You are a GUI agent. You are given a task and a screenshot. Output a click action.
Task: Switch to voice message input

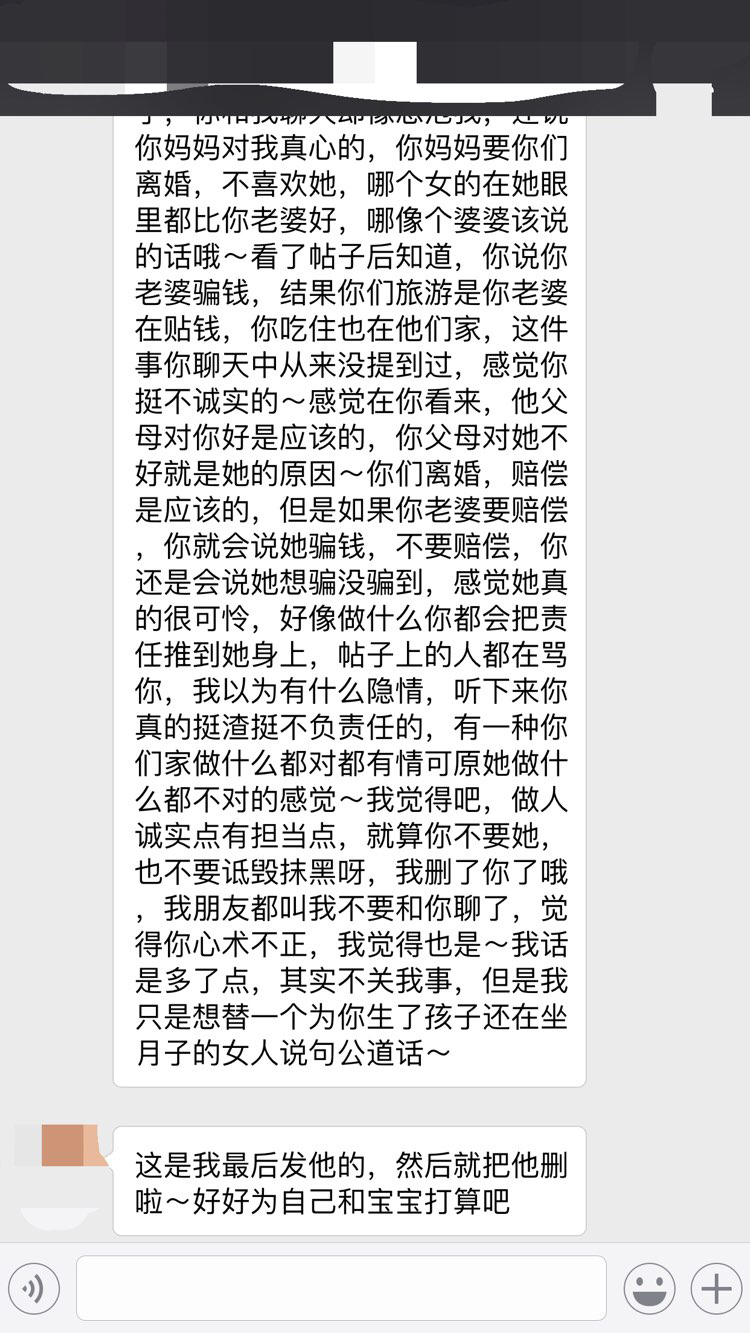click(34, 1289)
